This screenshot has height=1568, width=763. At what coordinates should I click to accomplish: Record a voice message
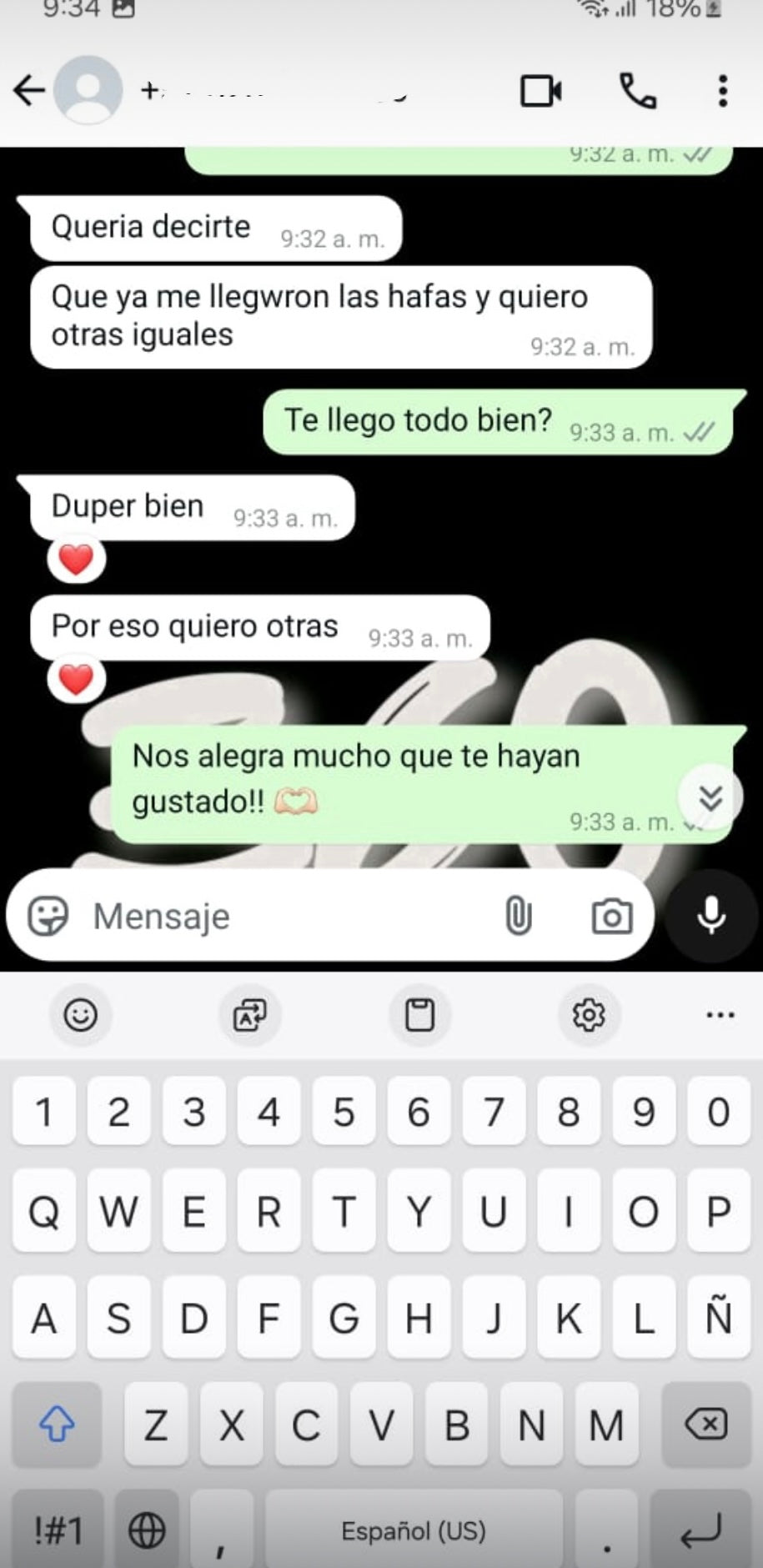coord(710,915)
